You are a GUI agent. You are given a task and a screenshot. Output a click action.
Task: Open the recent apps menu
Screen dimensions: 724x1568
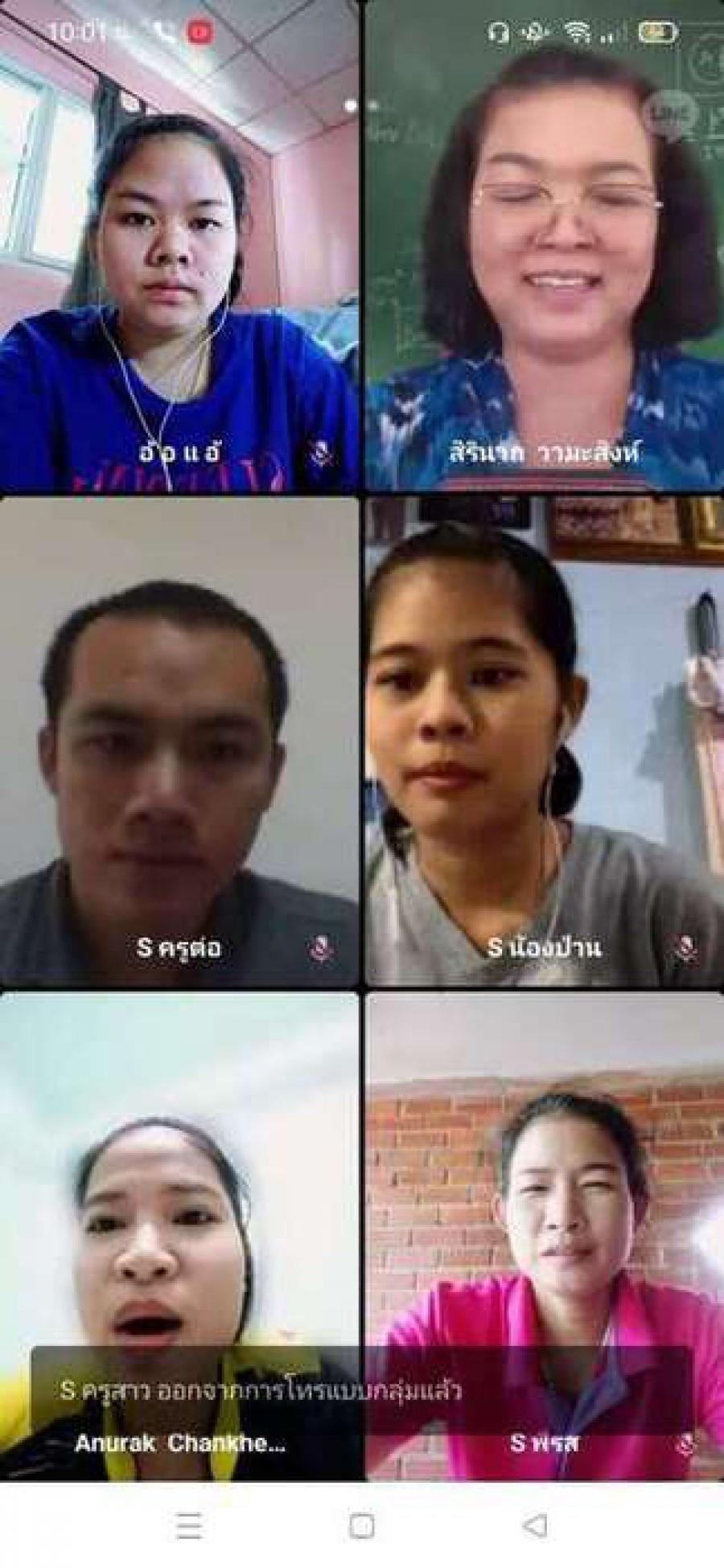point(189,1525)
